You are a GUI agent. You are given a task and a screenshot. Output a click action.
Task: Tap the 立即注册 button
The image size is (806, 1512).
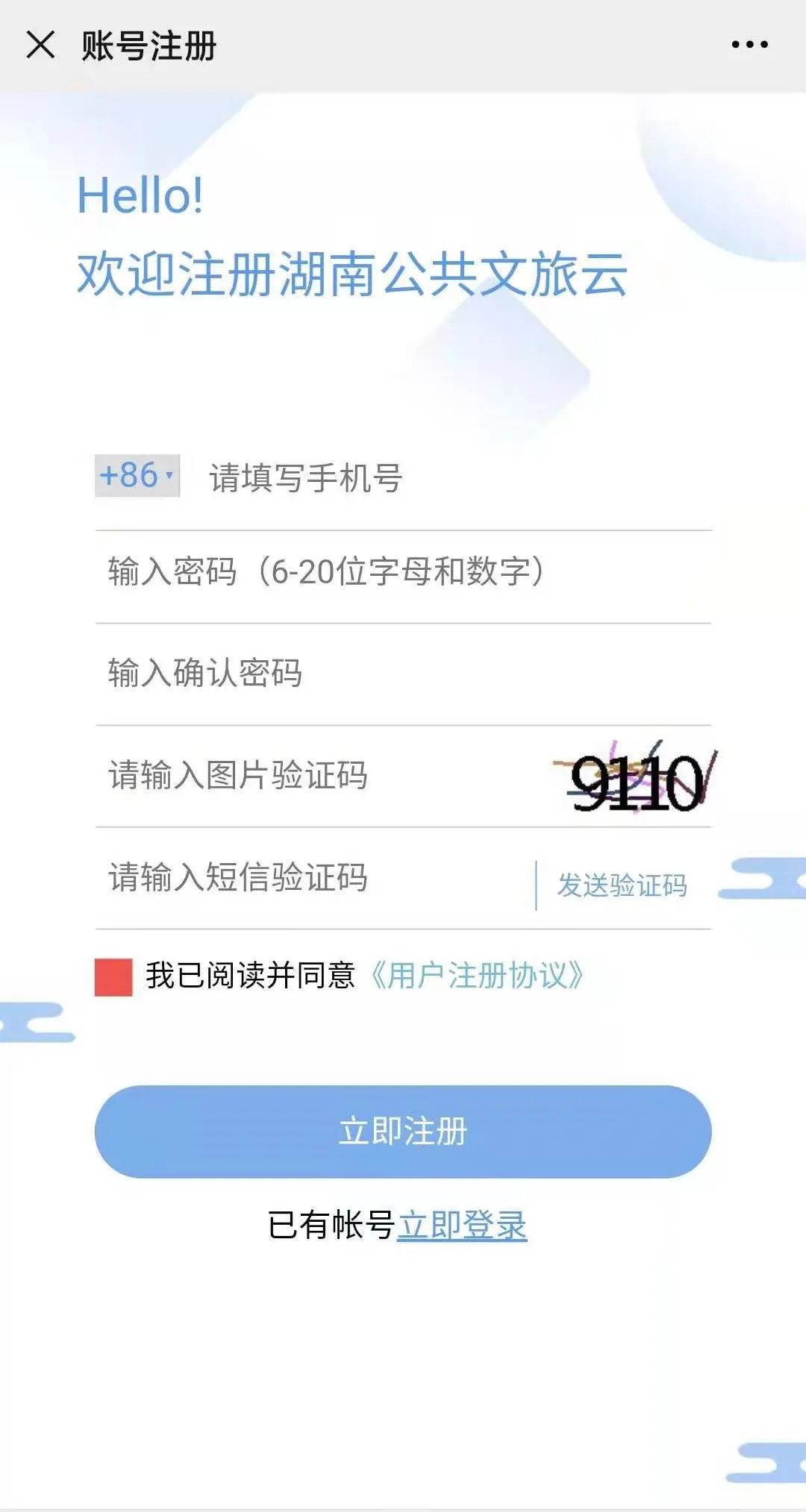[x=403, y=1132]
